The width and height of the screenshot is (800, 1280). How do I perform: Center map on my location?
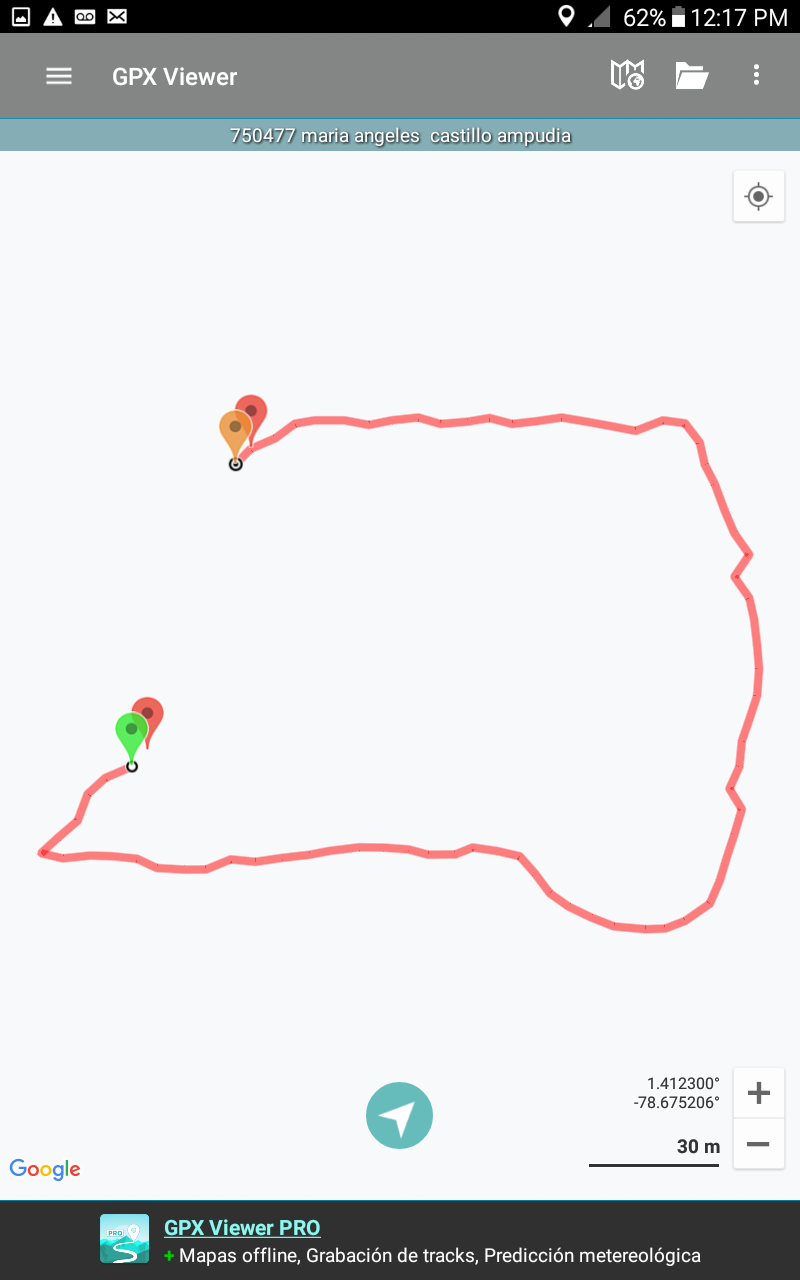758,196
